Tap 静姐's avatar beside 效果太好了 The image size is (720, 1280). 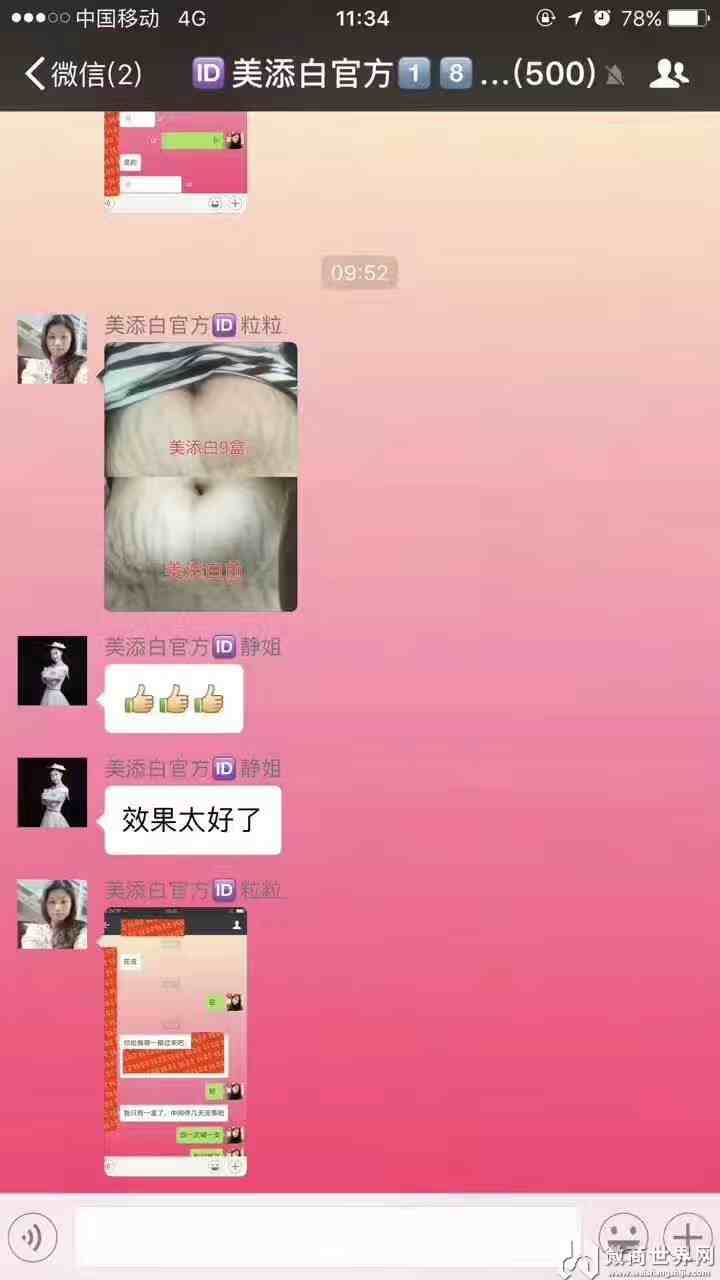pos(52,792)
